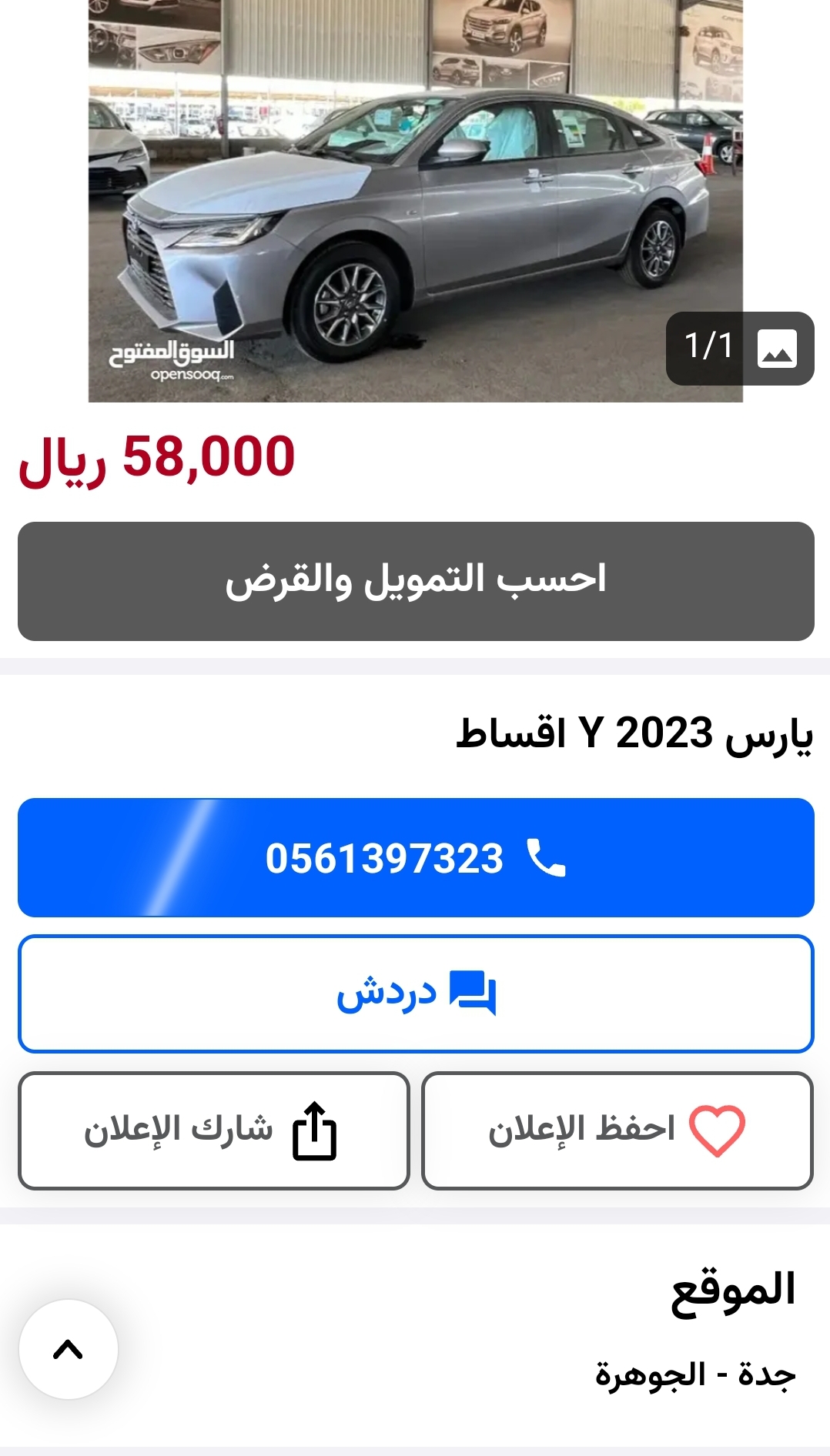Viewport: 830px width, 1456px height.
Task: Tap the financing and loan calculator button
Action: [x=416, y=581]
